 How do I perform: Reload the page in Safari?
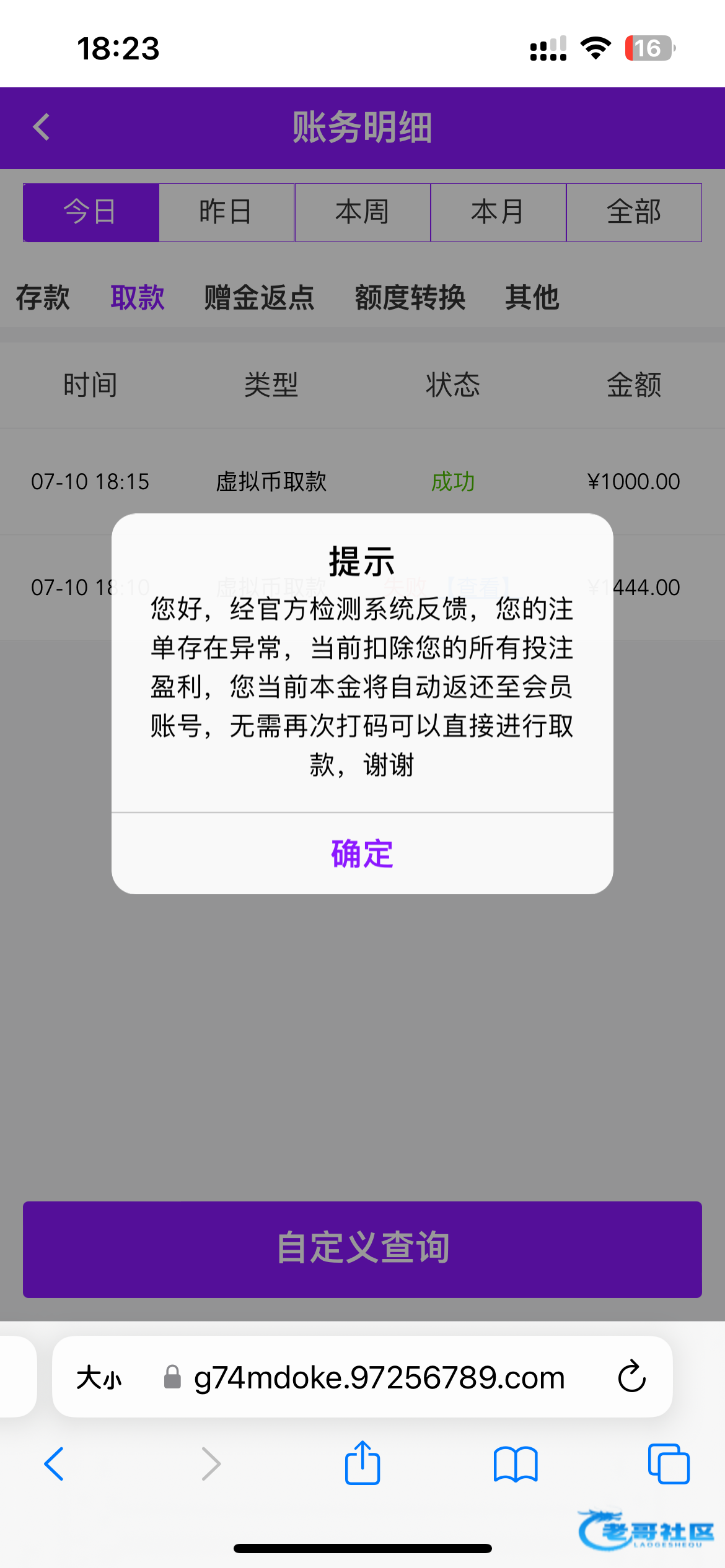(x=632, y=1377)
